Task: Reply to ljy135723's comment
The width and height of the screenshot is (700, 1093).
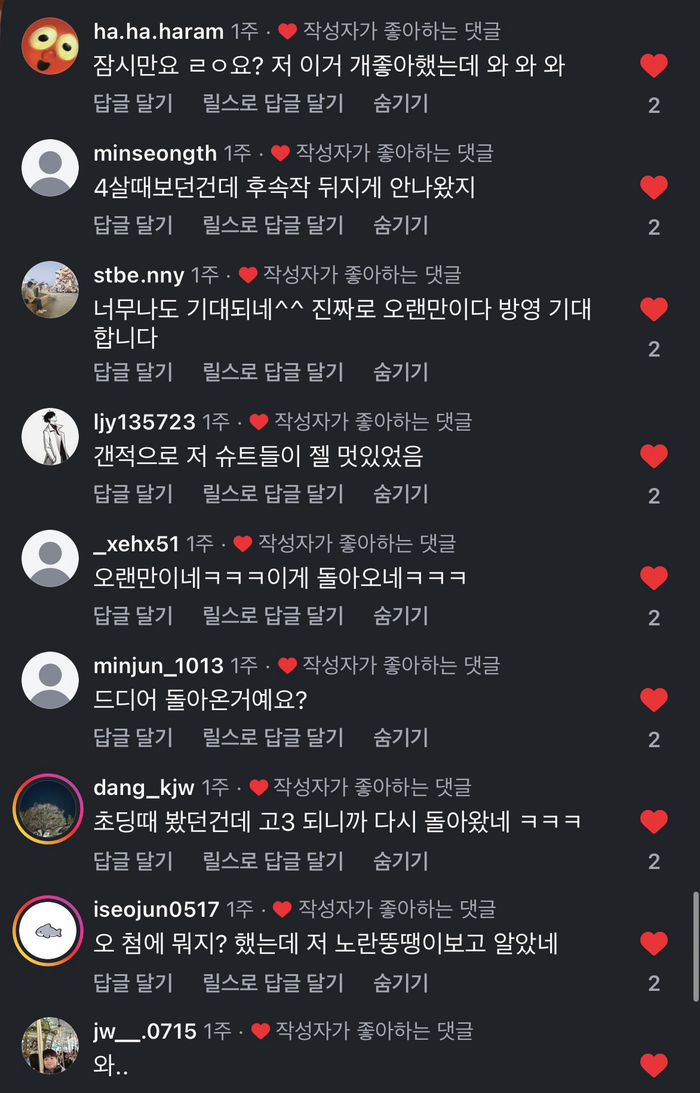Action: point(133,494)
